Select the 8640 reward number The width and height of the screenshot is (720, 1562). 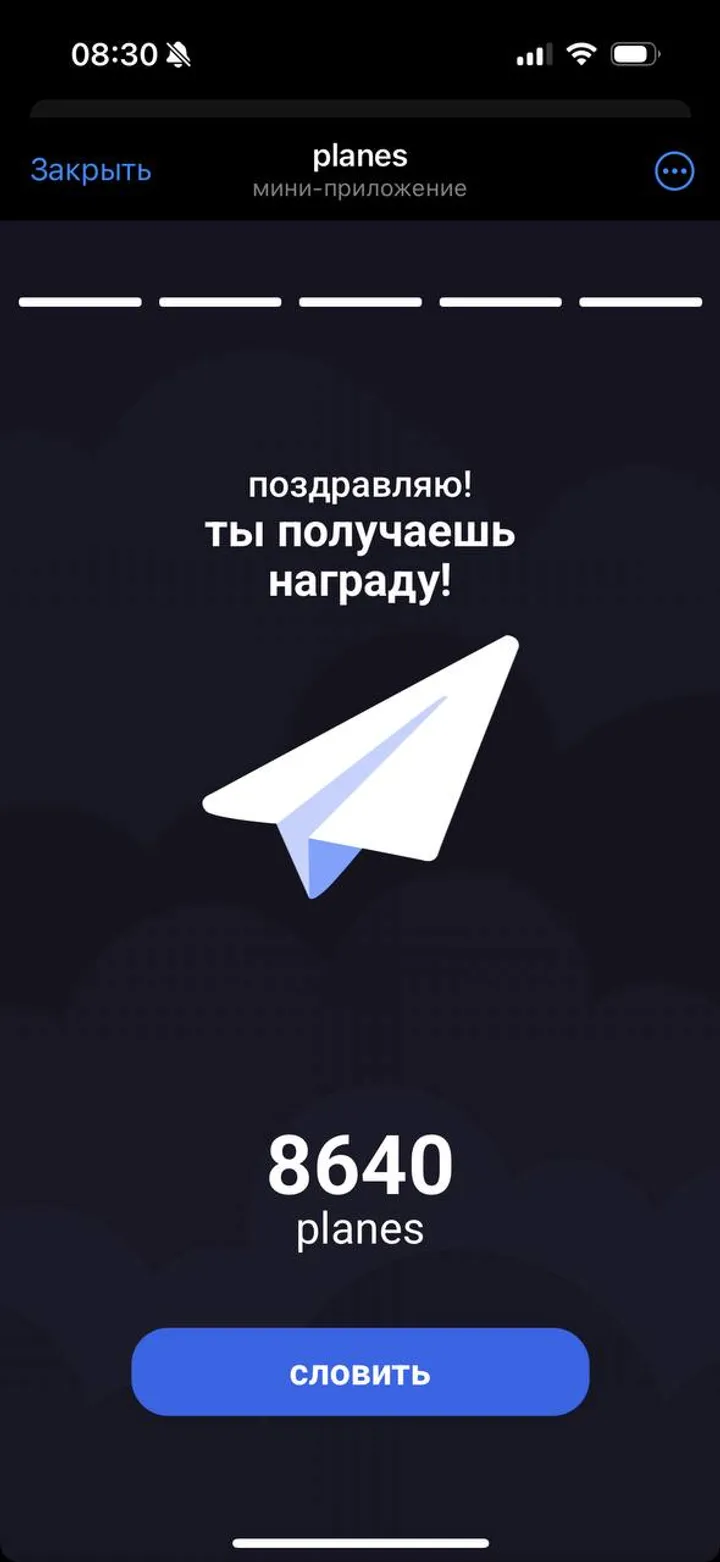[x=360, y=1162]
